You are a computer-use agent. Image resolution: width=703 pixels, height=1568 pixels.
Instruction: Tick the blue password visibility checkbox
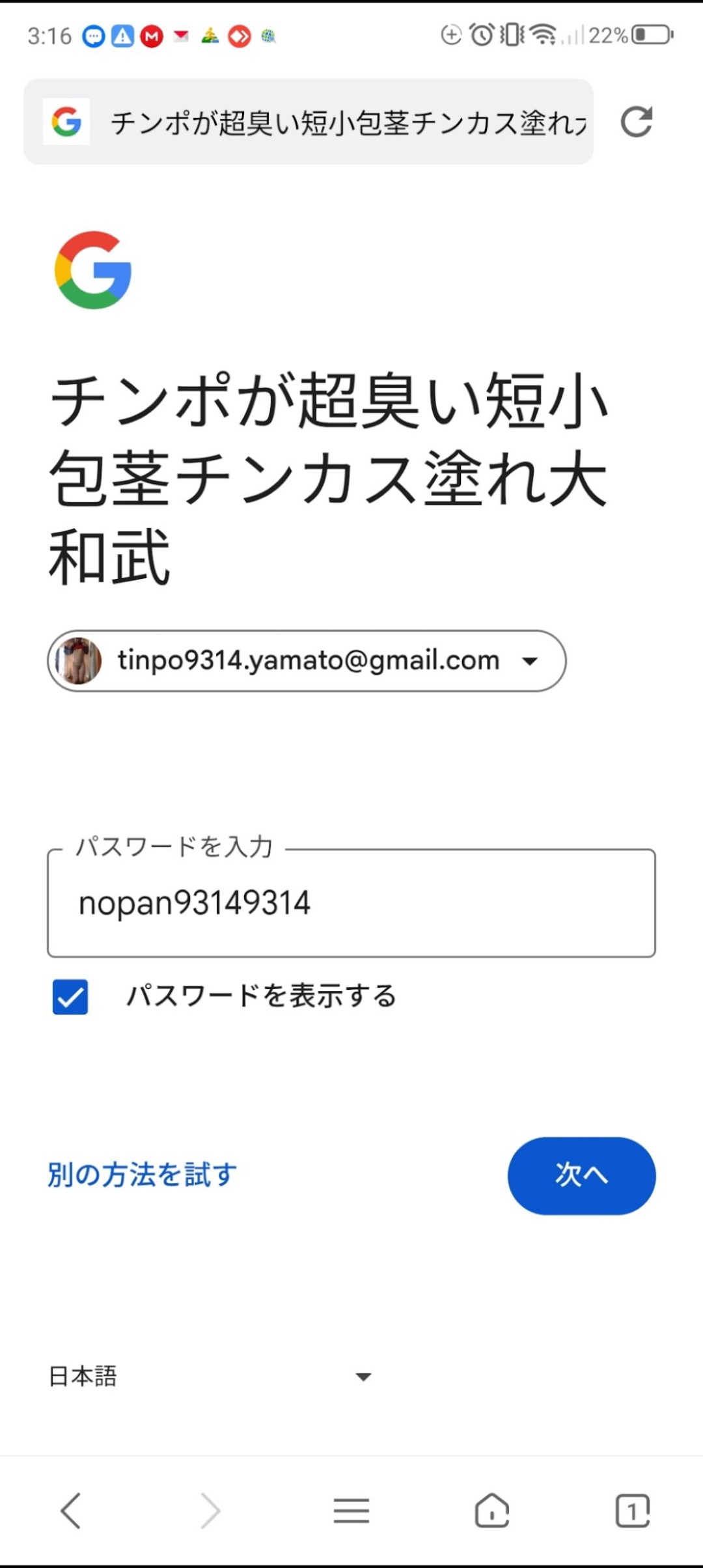69,996
